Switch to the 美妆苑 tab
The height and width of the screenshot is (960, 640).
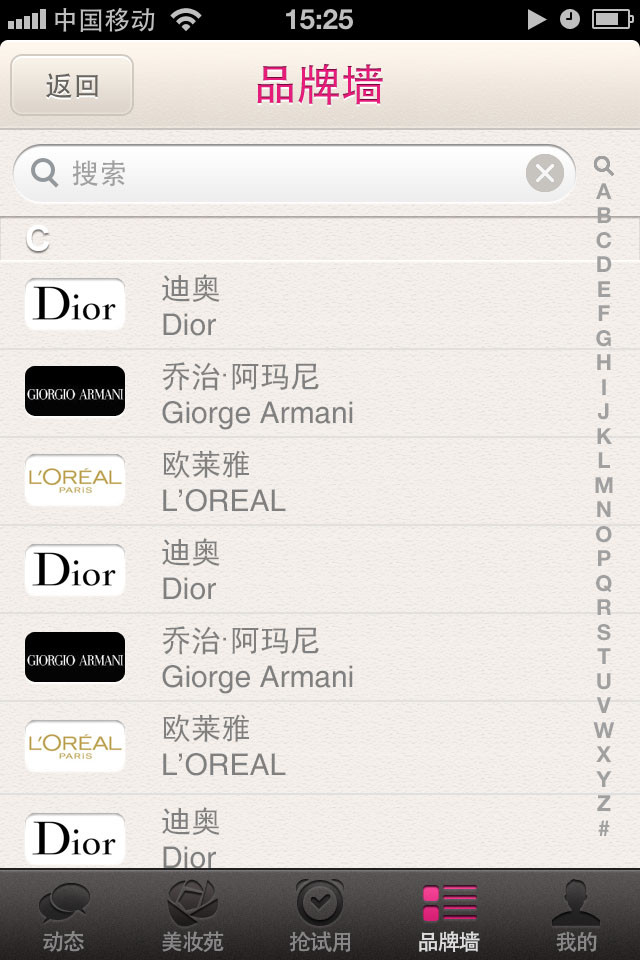[192, 915]
